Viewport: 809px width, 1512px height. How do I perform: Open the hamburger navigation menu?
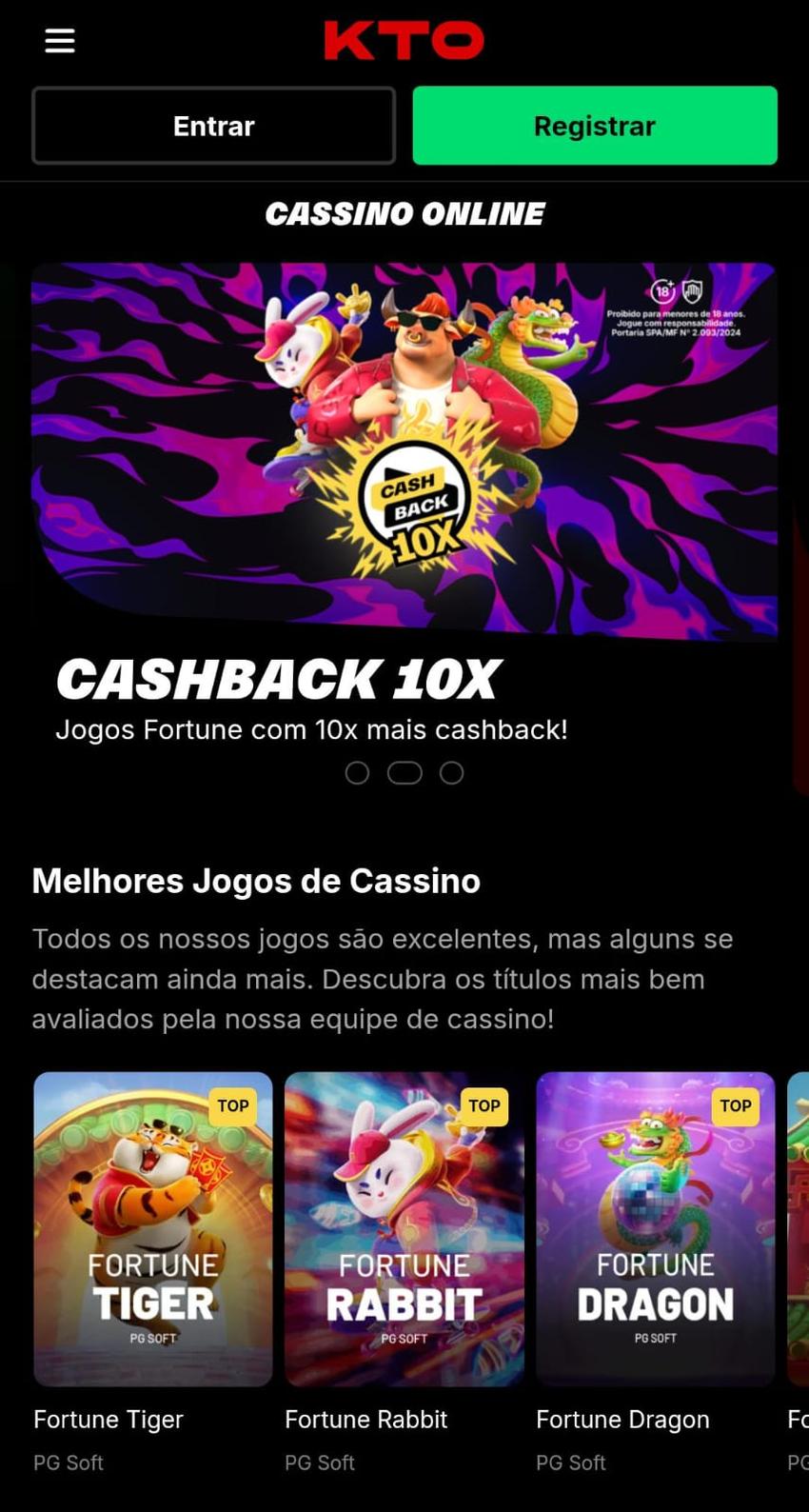click(59, 41)
